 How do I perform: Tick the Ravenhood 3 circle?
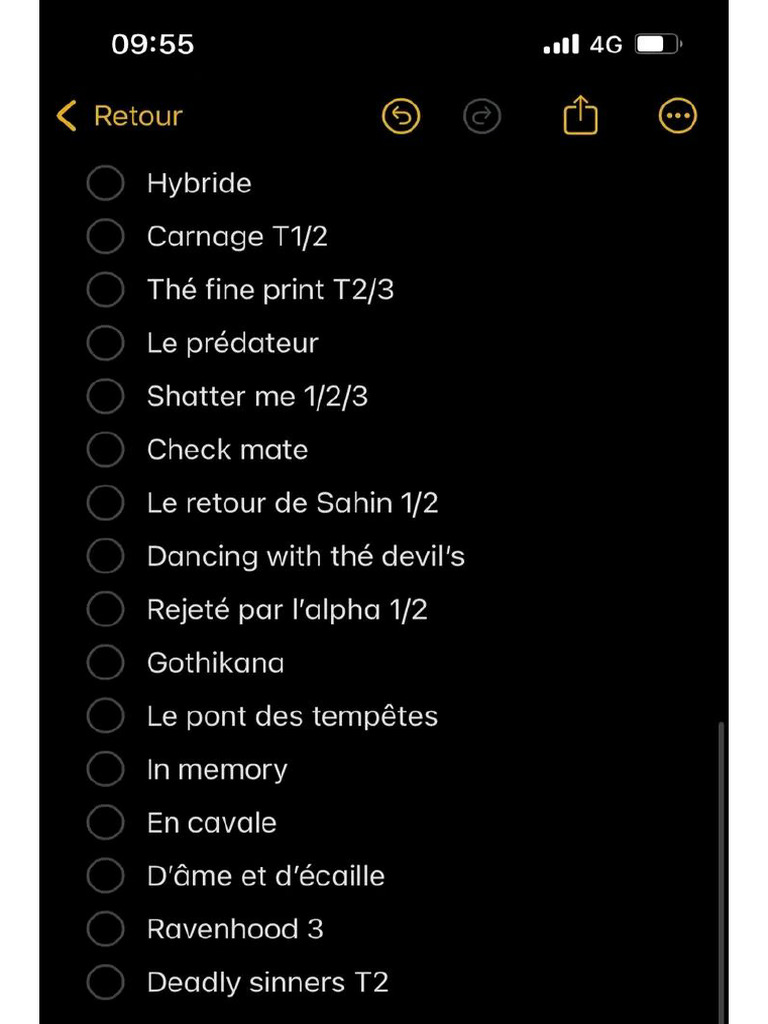coord(105,929)
